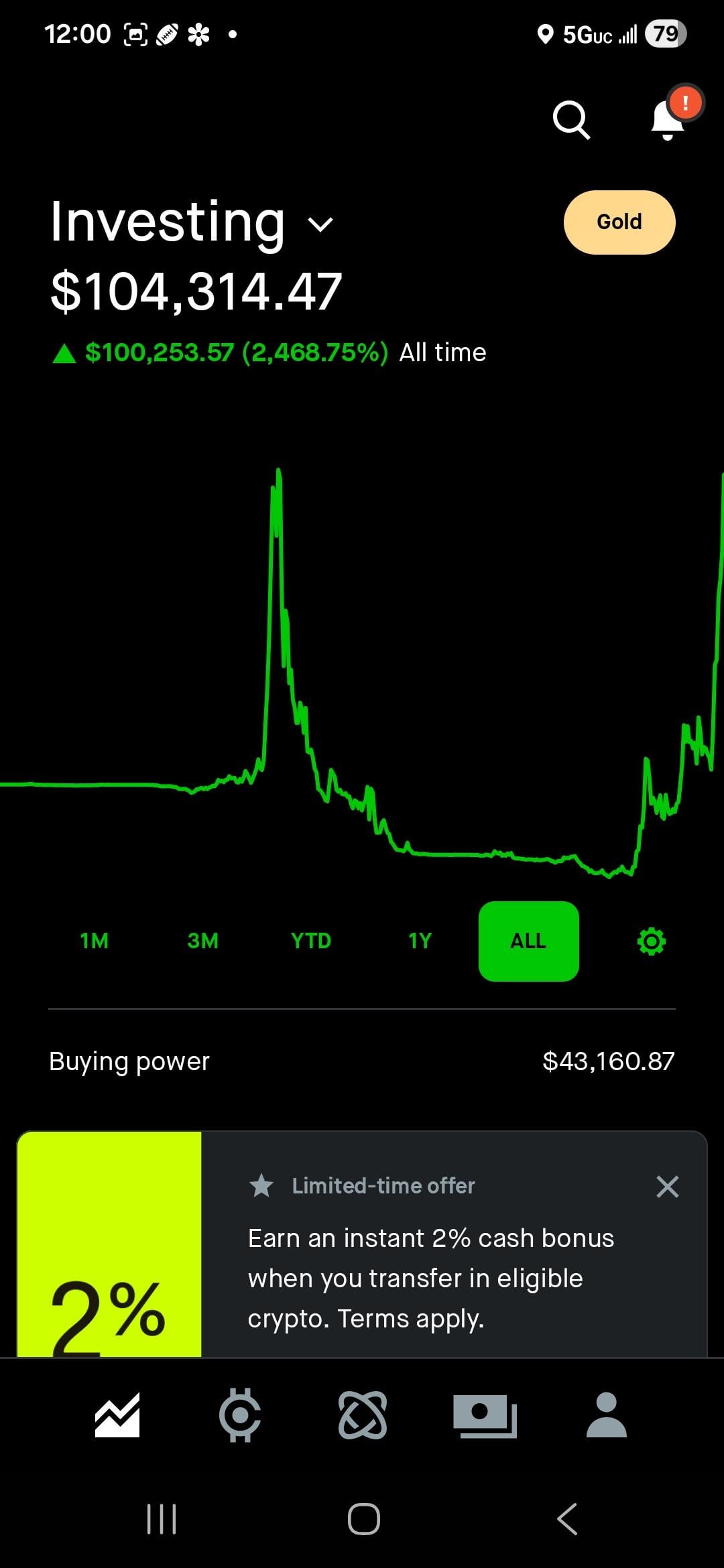Go to the investing chart tab in the bottom bar

[x=117, y=1415]
